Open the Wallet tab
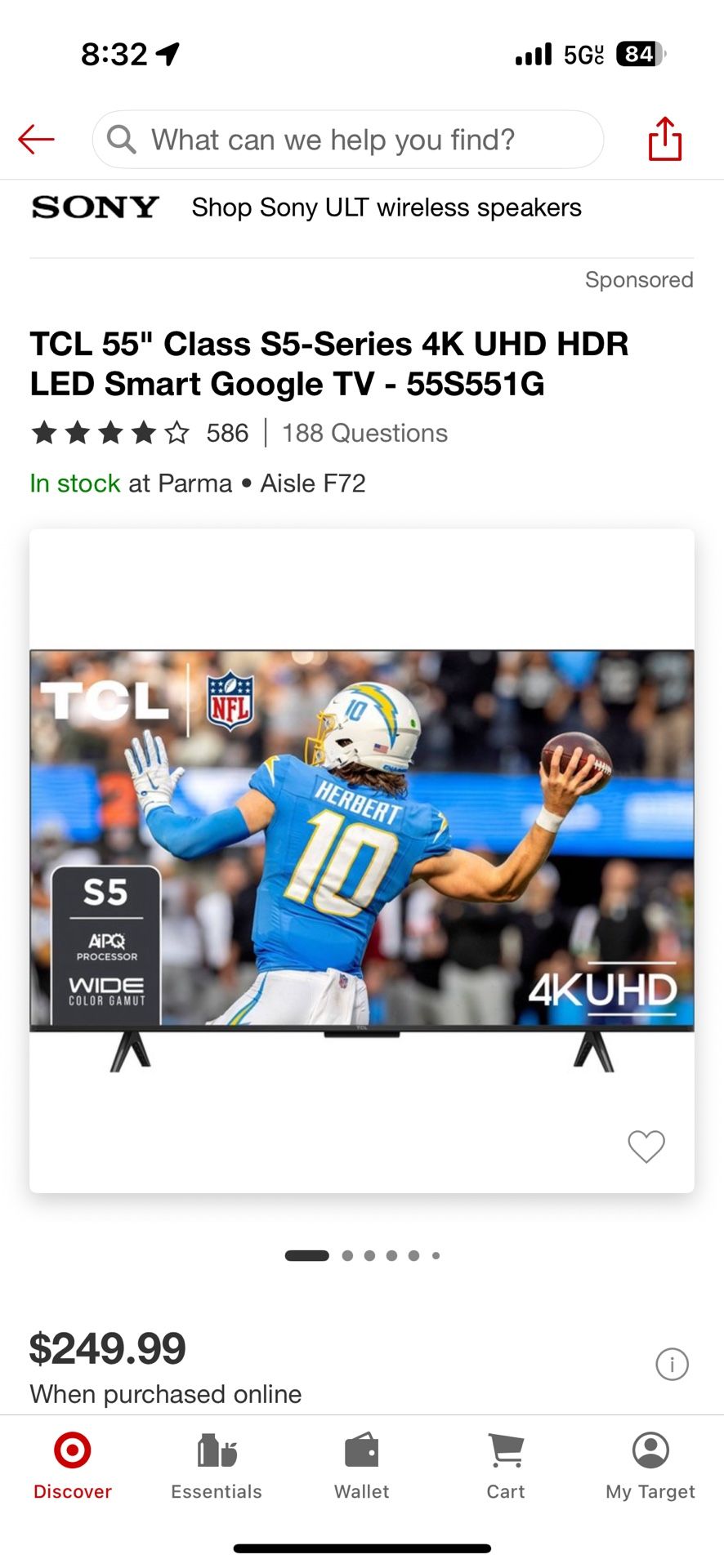 tap(361, 1466)
